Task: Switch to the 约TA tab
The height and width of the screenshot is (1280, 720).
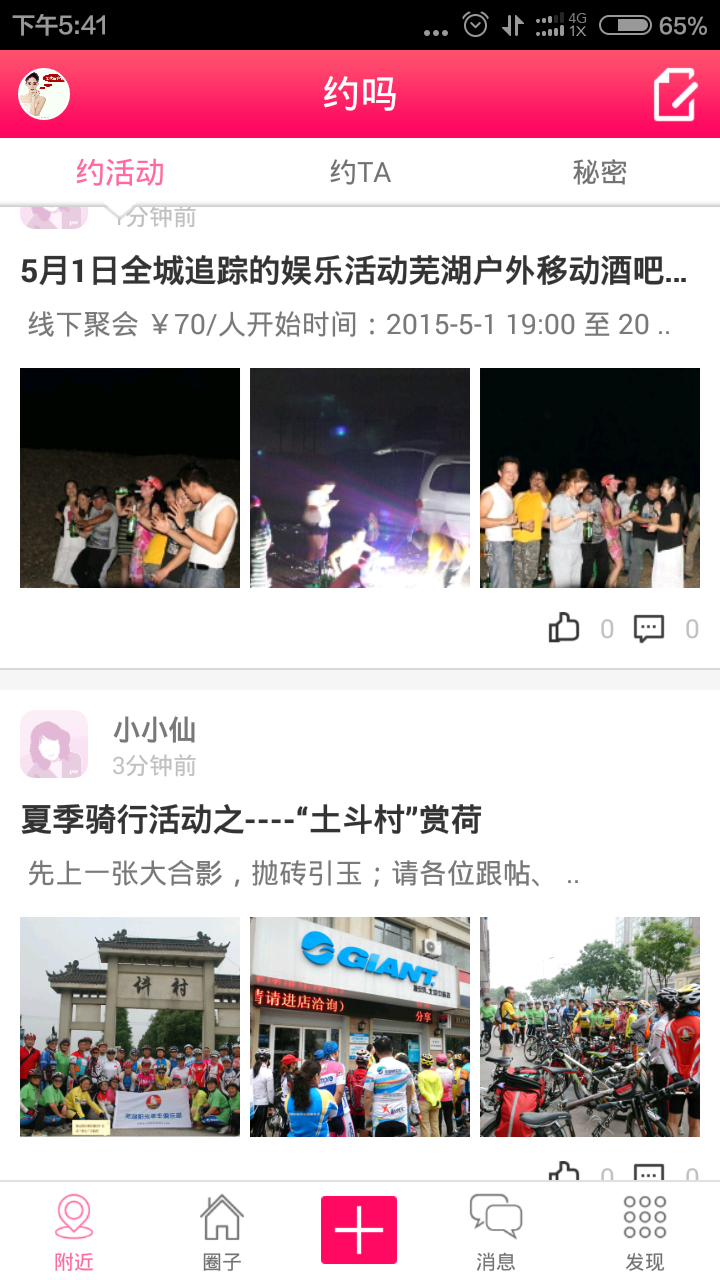Action: [x=360, y=172]
